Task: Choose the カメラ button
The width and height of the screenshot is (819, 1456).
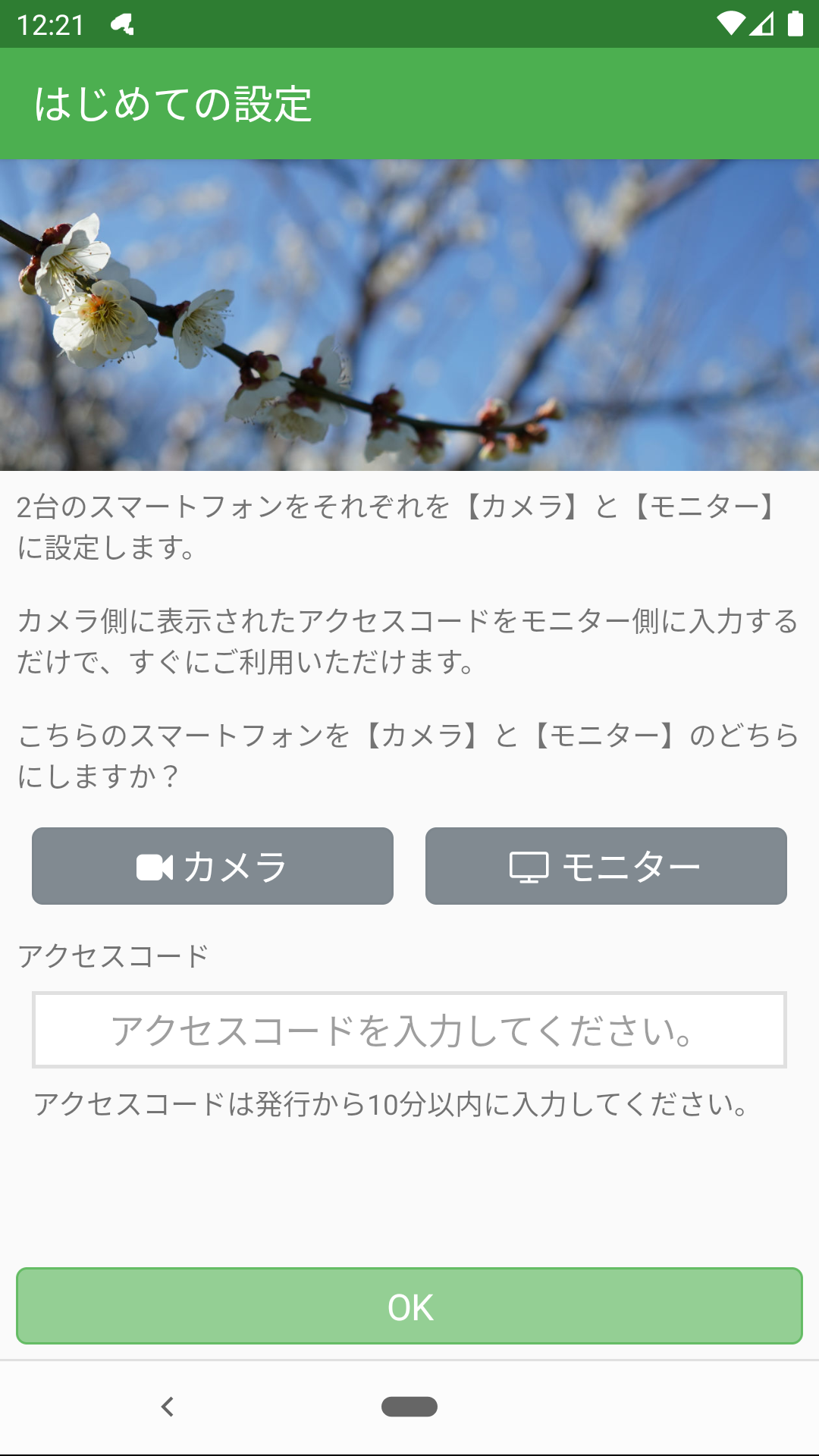Action: tap(212, 866)
